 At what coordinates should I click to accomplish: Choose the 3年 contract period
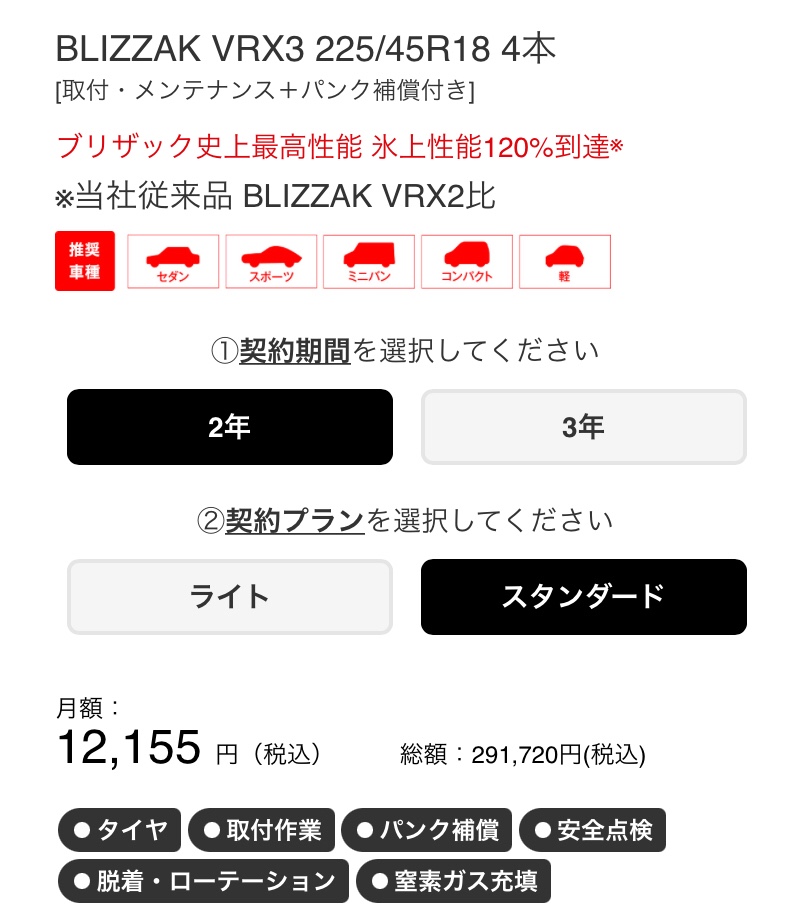pyautogui.click(x=583, y=427)
